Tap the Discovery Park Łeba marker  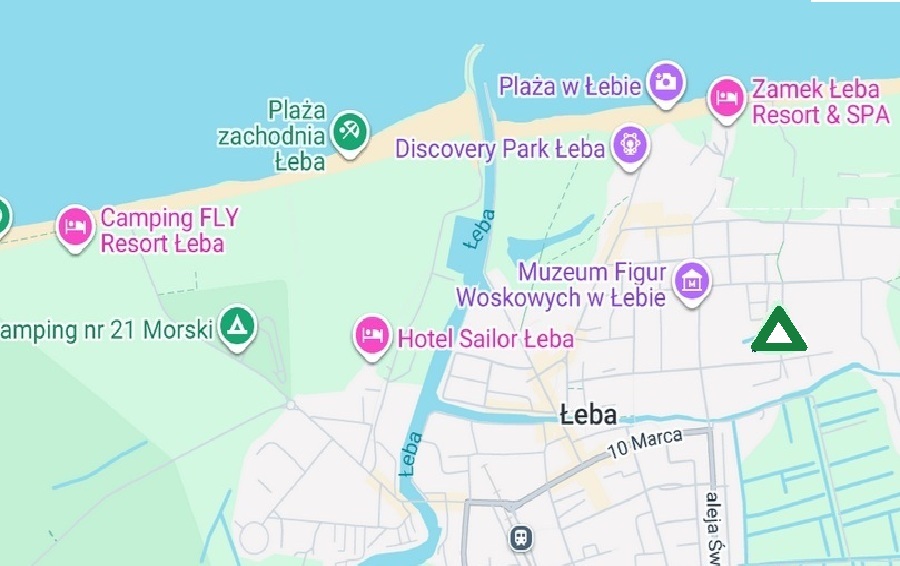(x=630, y=146)
